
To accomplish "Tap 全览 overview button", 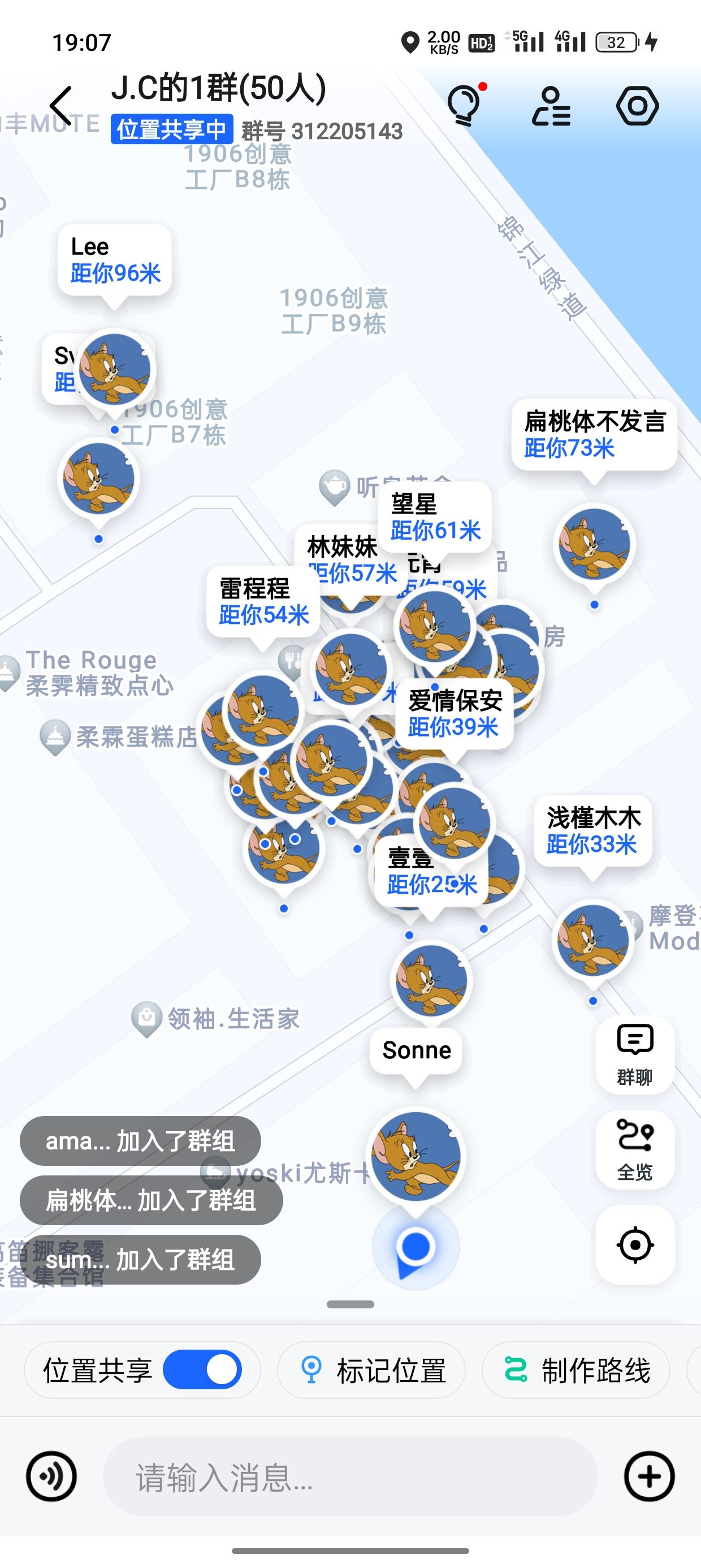I will (x=635, y=1149).
